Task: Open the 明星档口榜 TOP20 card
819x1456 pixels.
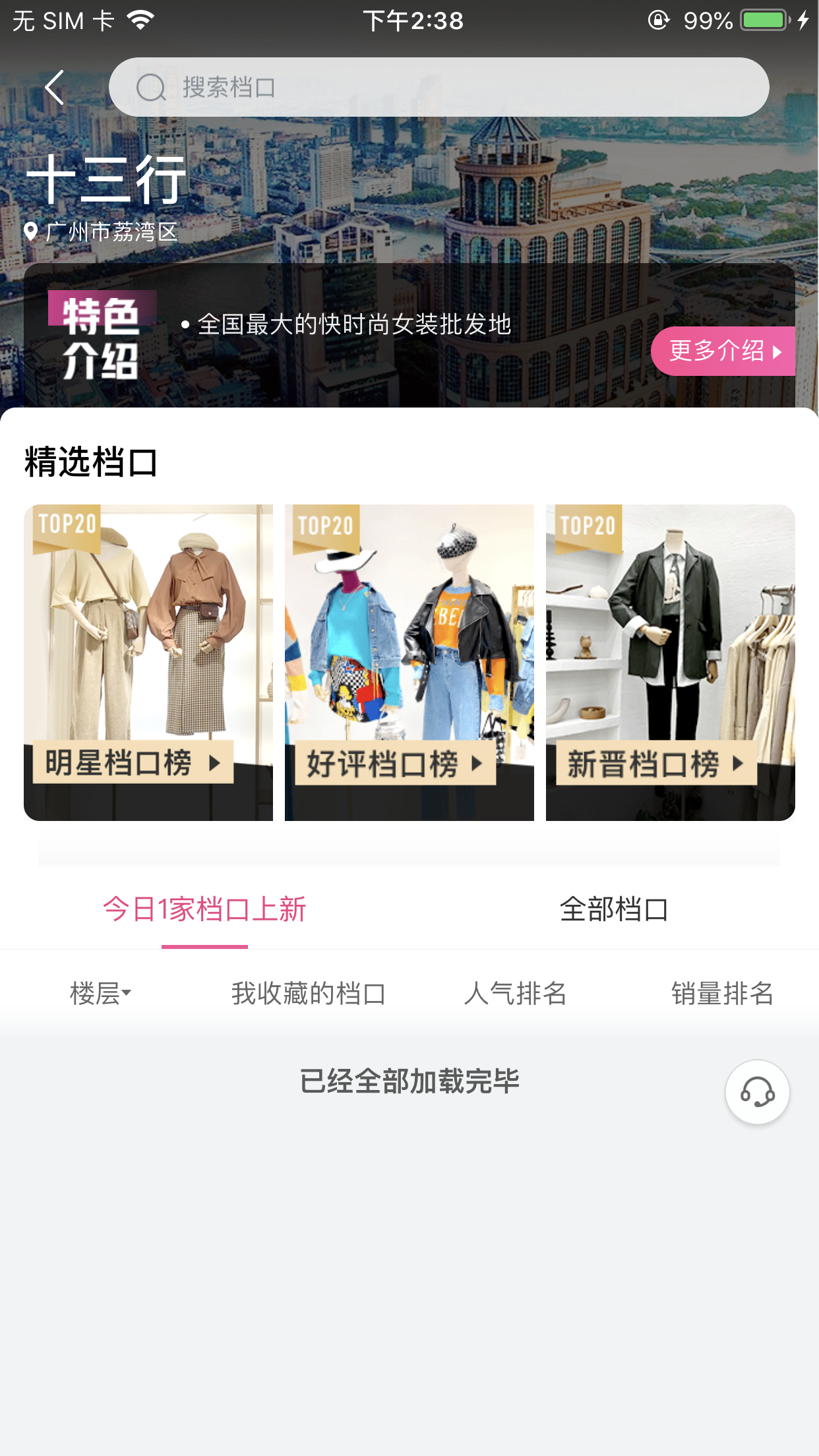Action: [148, 662]
